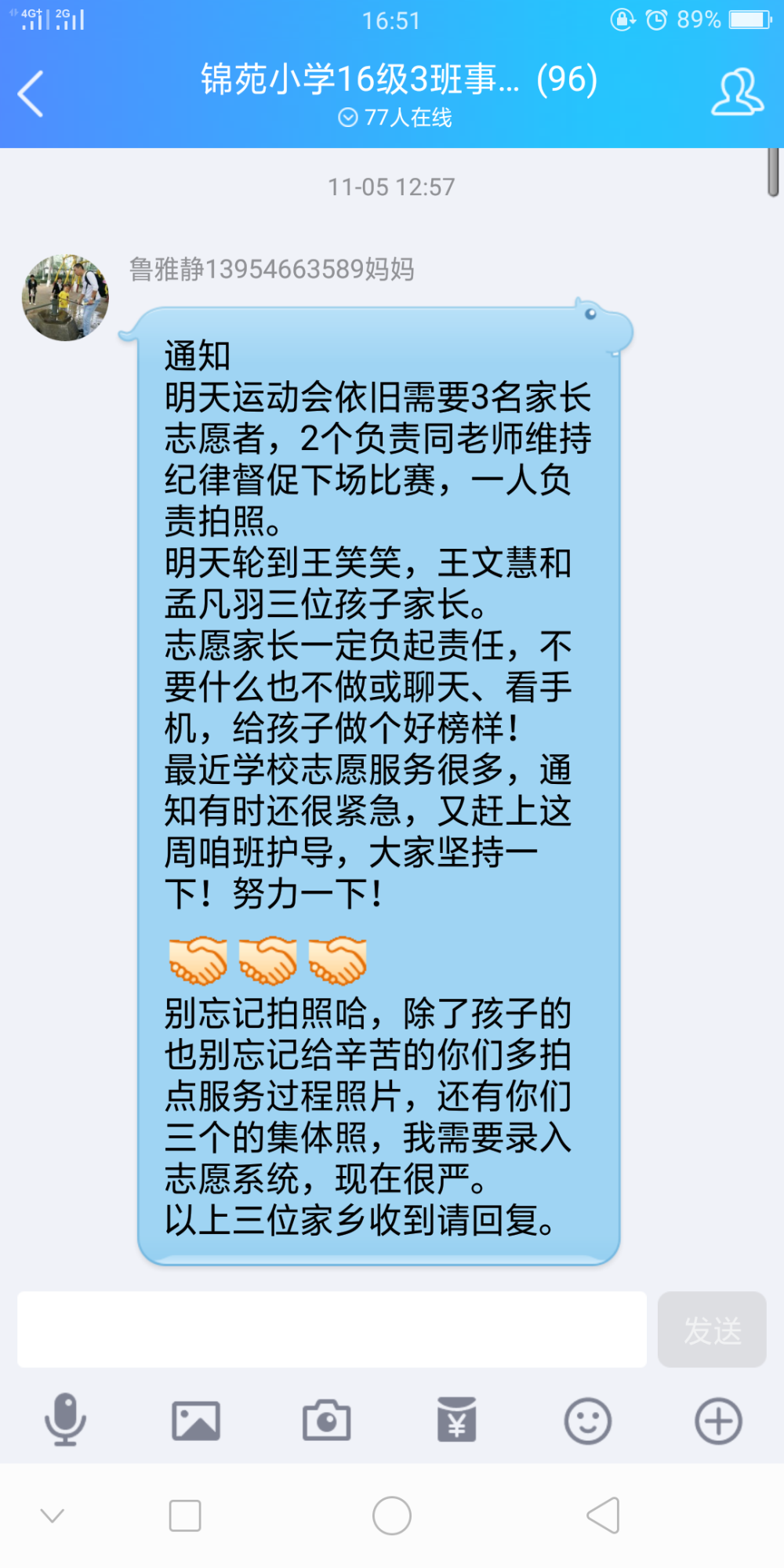Open recent apps square button
Viewport: 784px width, 1568px height.
185,1515
